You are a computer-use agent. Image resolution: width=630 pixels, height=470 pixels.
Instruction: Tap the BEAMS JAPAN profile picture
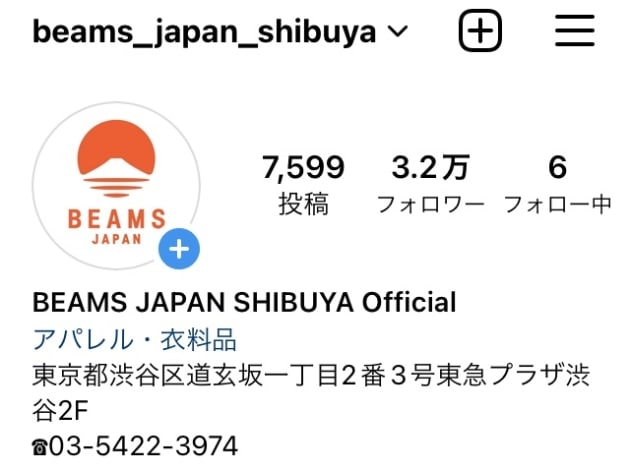point(115,186)
